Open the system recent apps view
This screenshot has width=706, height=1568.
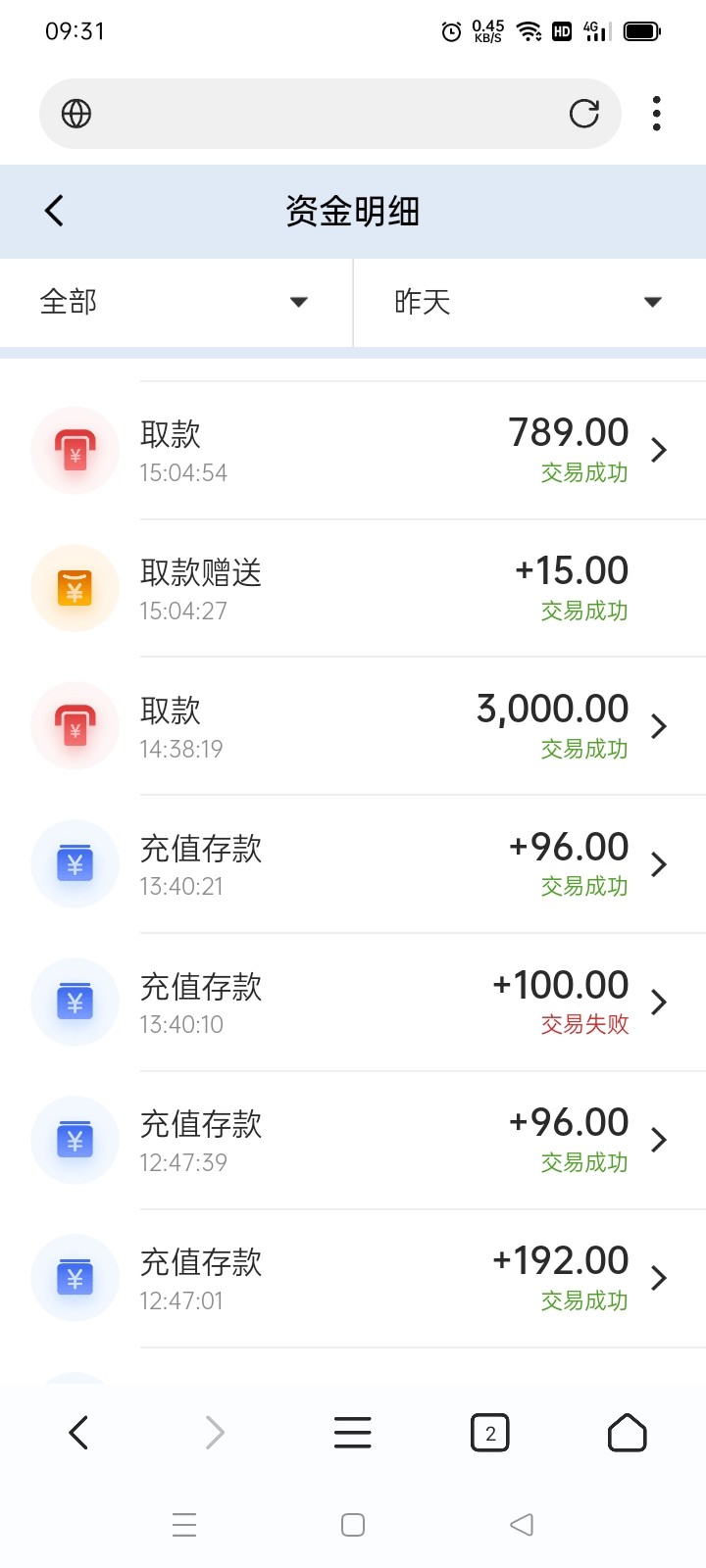pyautogui.click(x=184, y=1525)
